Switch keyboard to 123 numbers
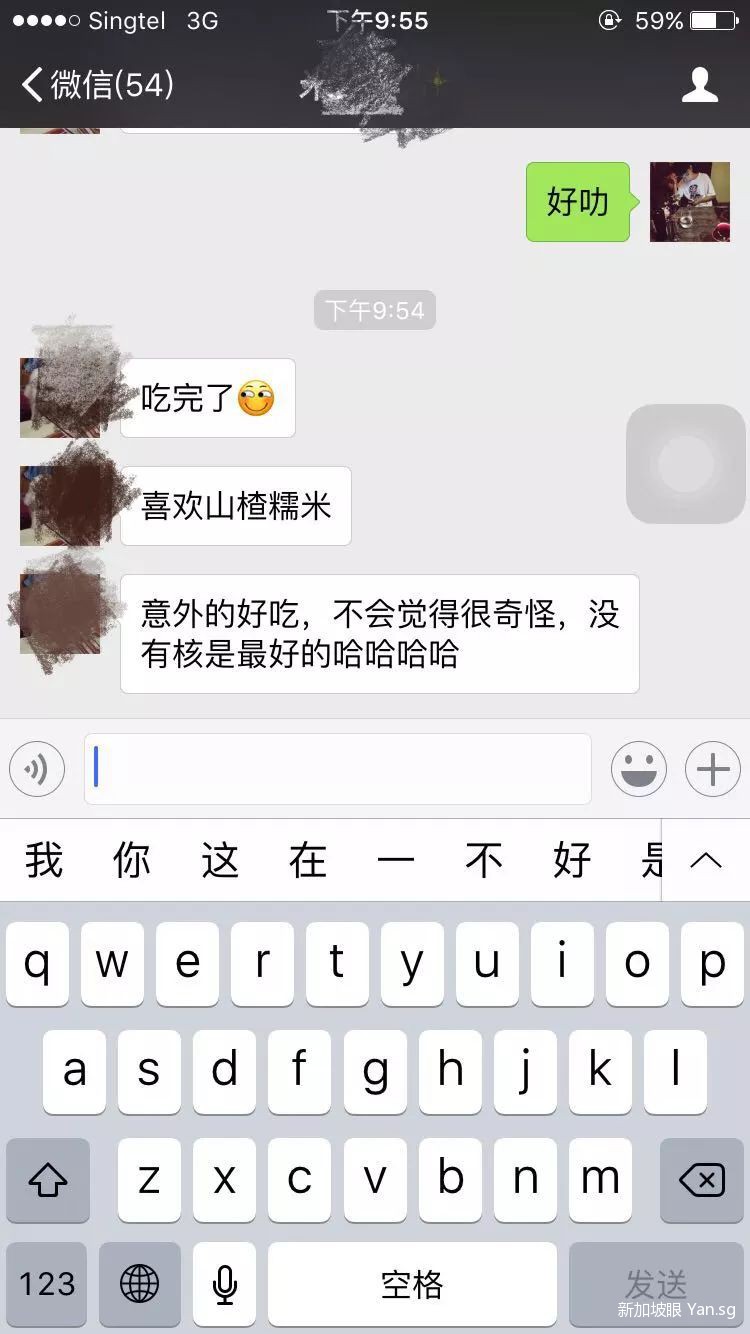 pos(47,1284)
